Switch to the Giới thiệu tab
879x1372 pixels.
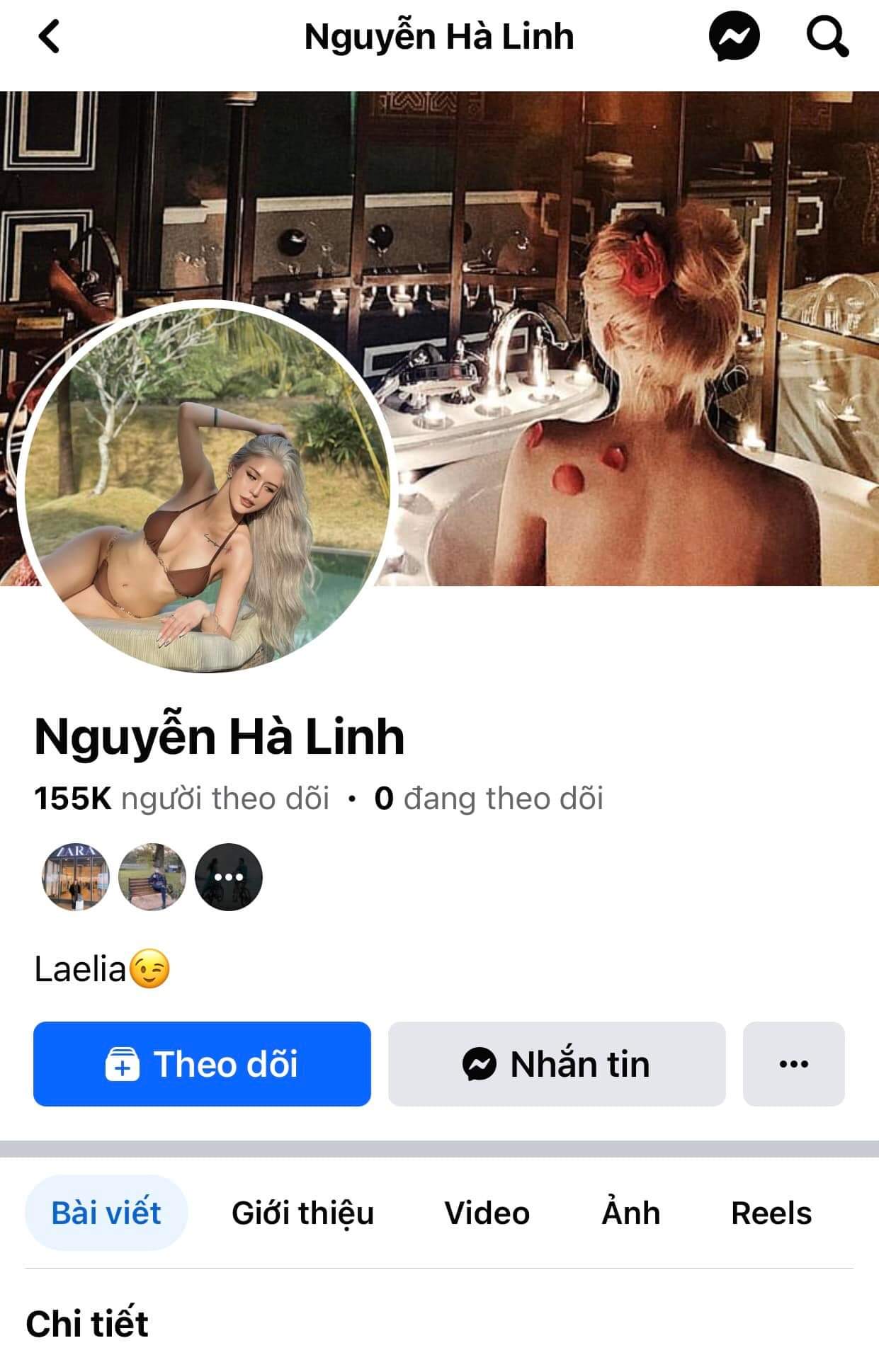[302, 1213]
